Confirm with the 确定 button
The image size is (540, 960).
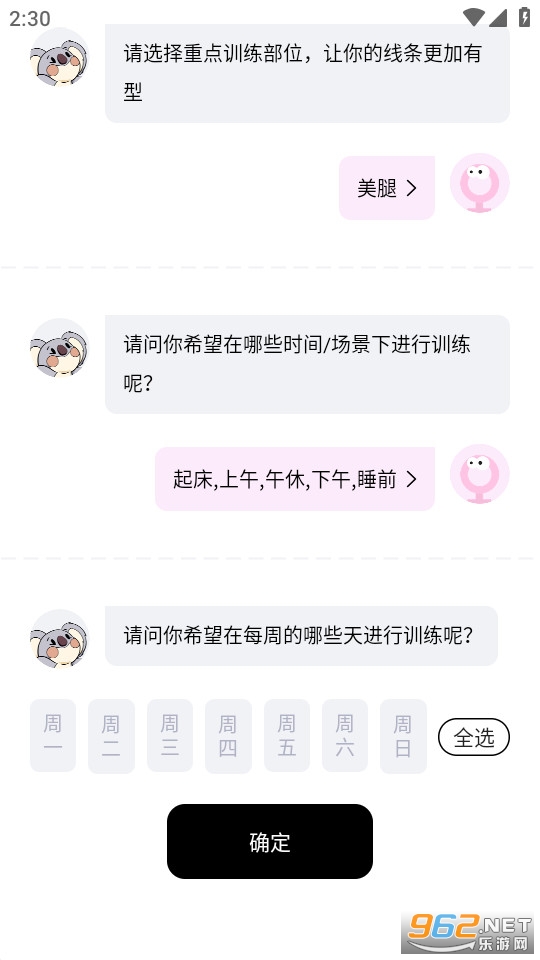tap(270, 841)
